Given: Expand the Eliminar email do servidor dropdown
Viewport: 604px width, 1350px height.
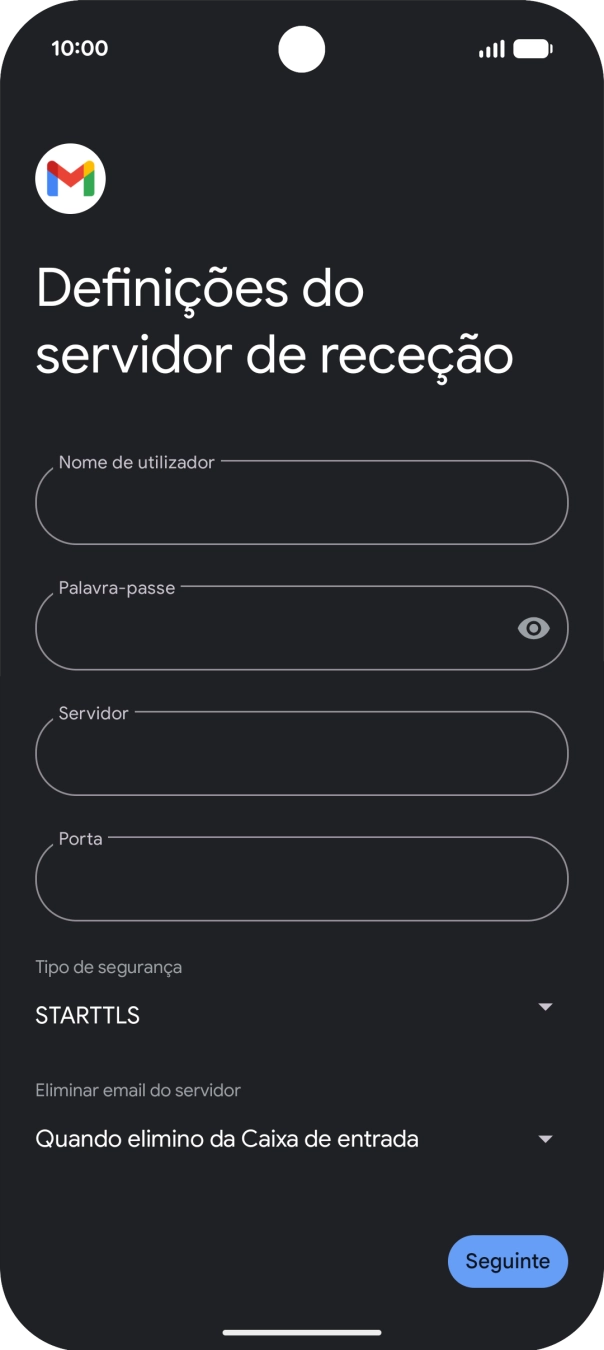Looking at the screenshot, I should [295, 1138].
